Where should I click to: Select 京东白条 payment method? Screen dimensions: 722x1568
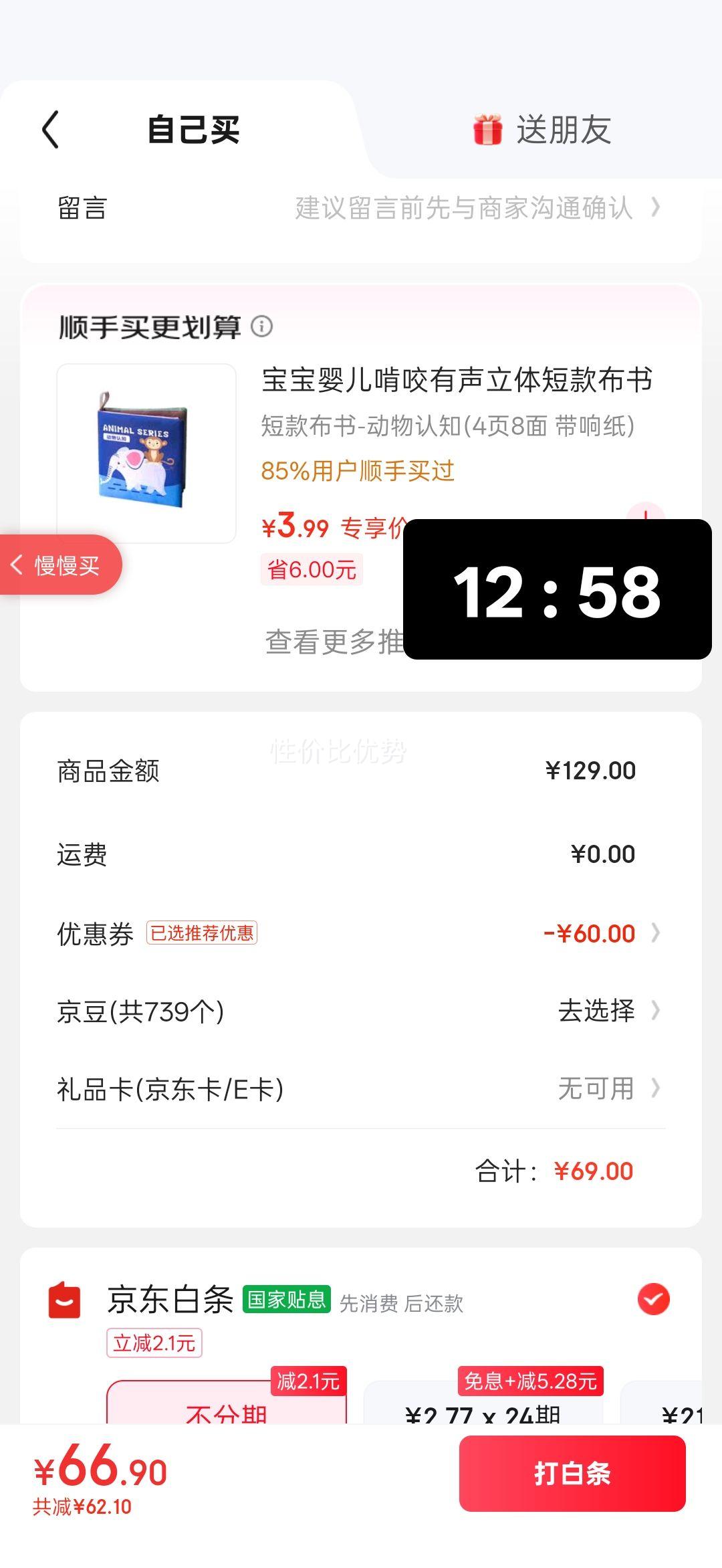[x=653, y=1299]
